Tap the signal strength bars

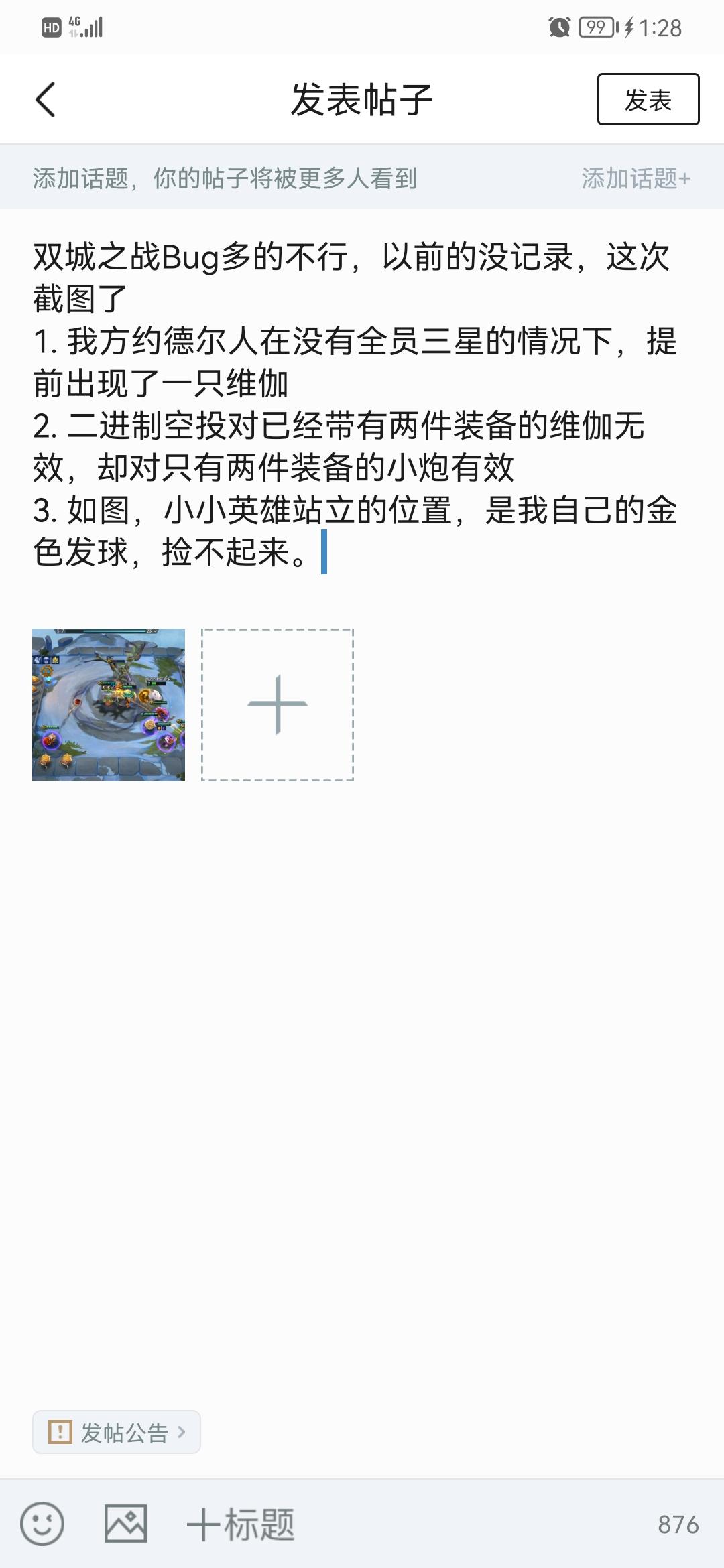click(92, 27)
